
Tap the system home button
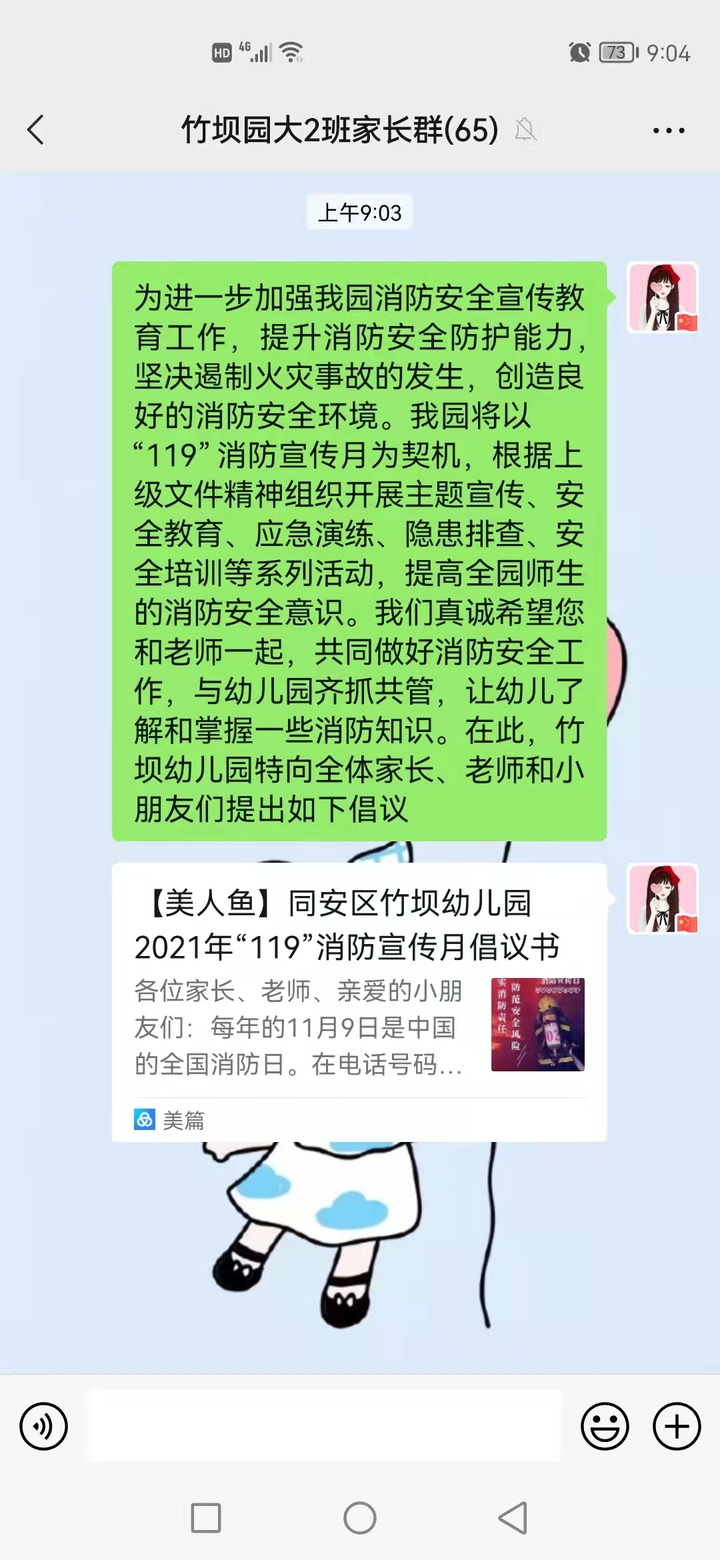[360, 1518]
